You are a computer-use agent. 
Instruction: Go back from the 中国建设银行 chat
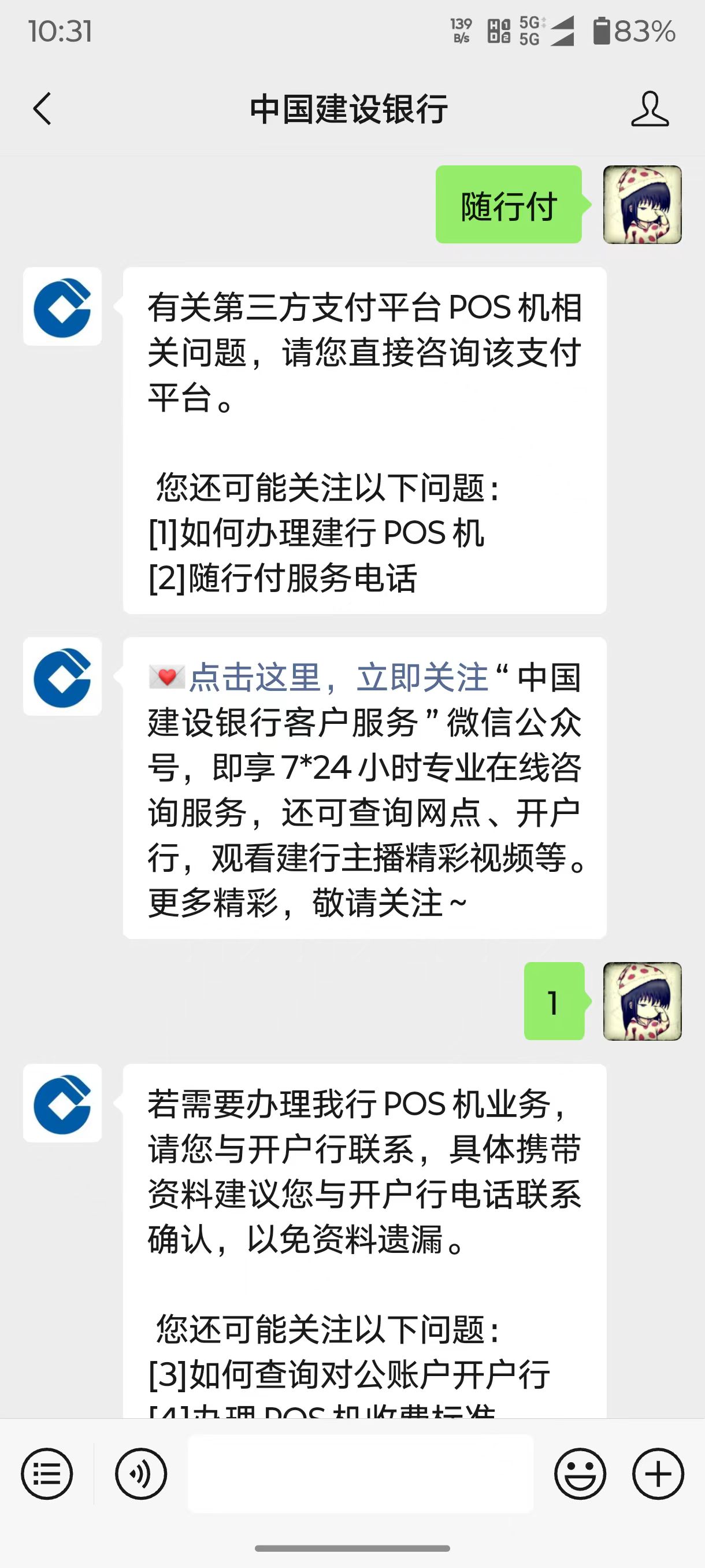[x=42, y=110]
